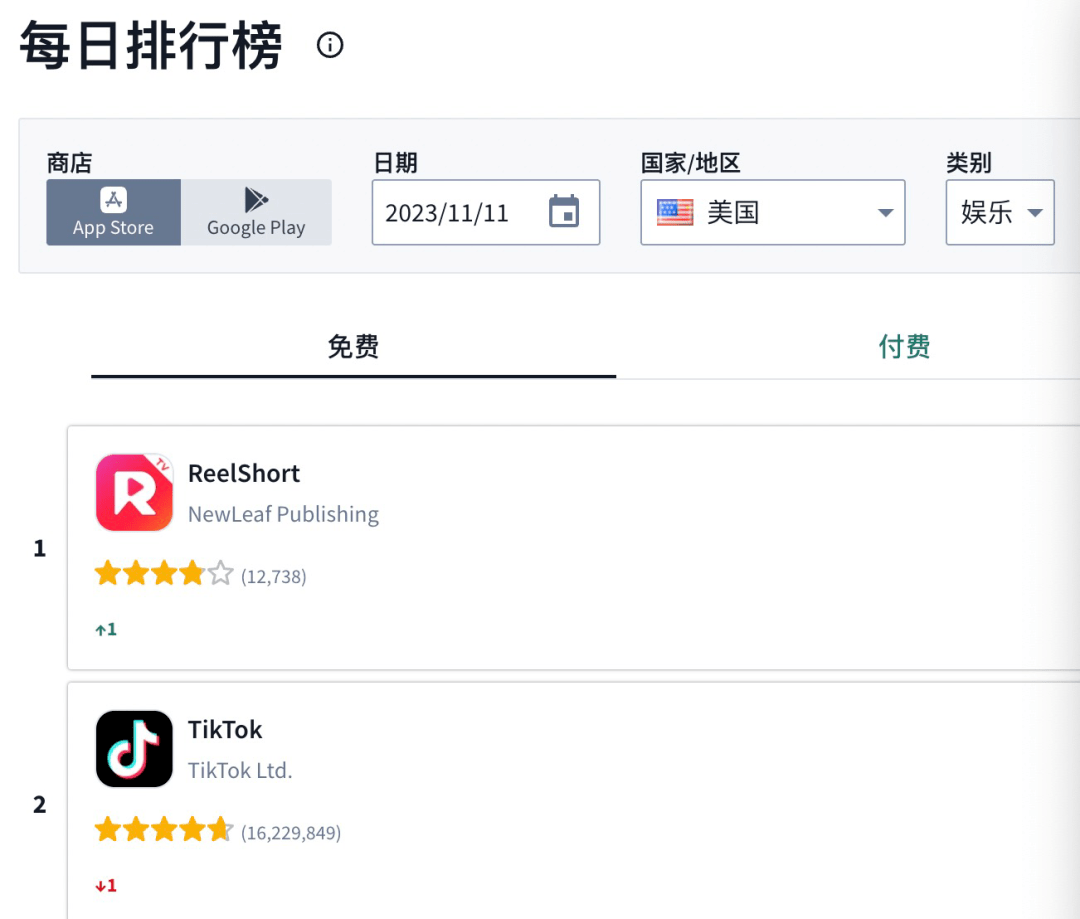Switch to the 付费 tab

tap(904, 347)
